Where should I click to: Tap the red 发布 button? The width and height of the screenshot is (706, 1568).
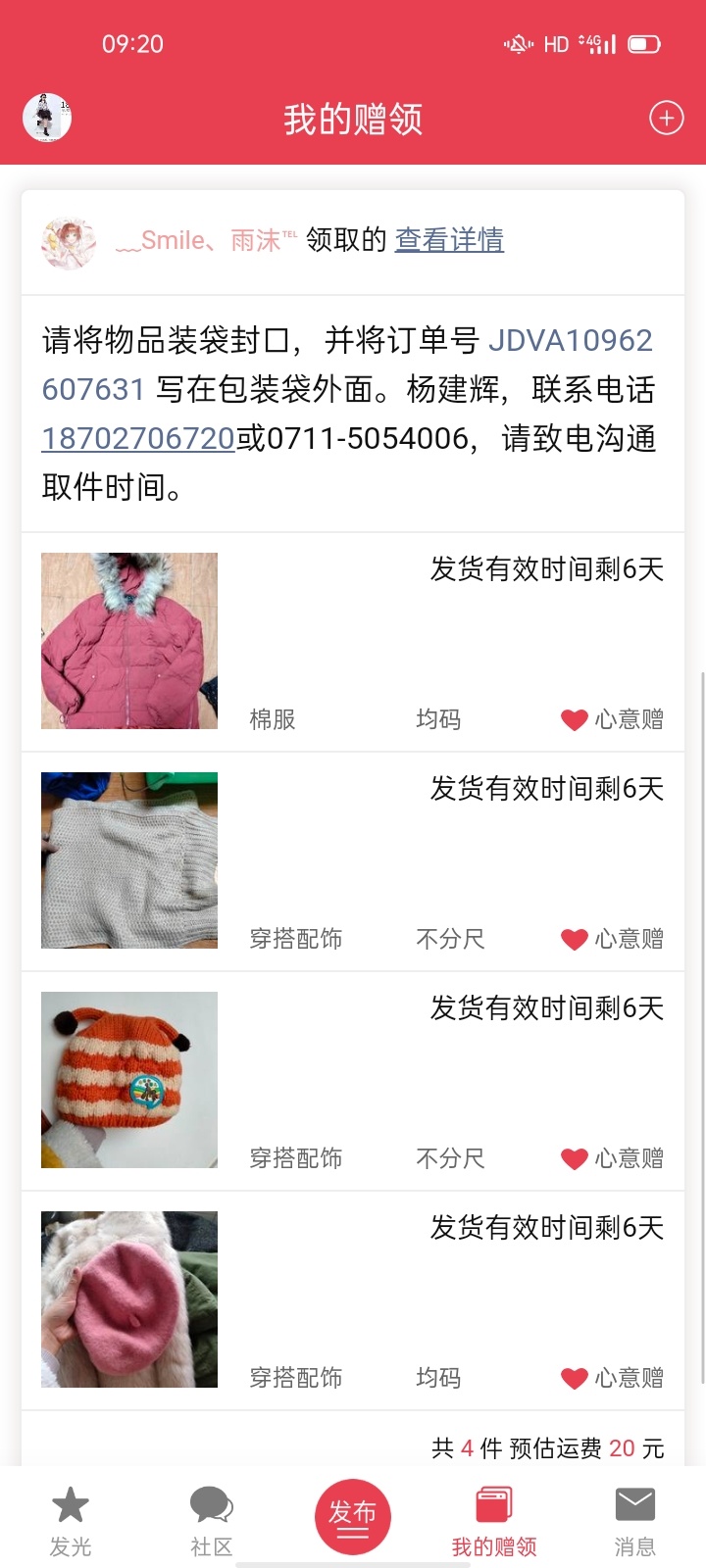coord(353,1516)
